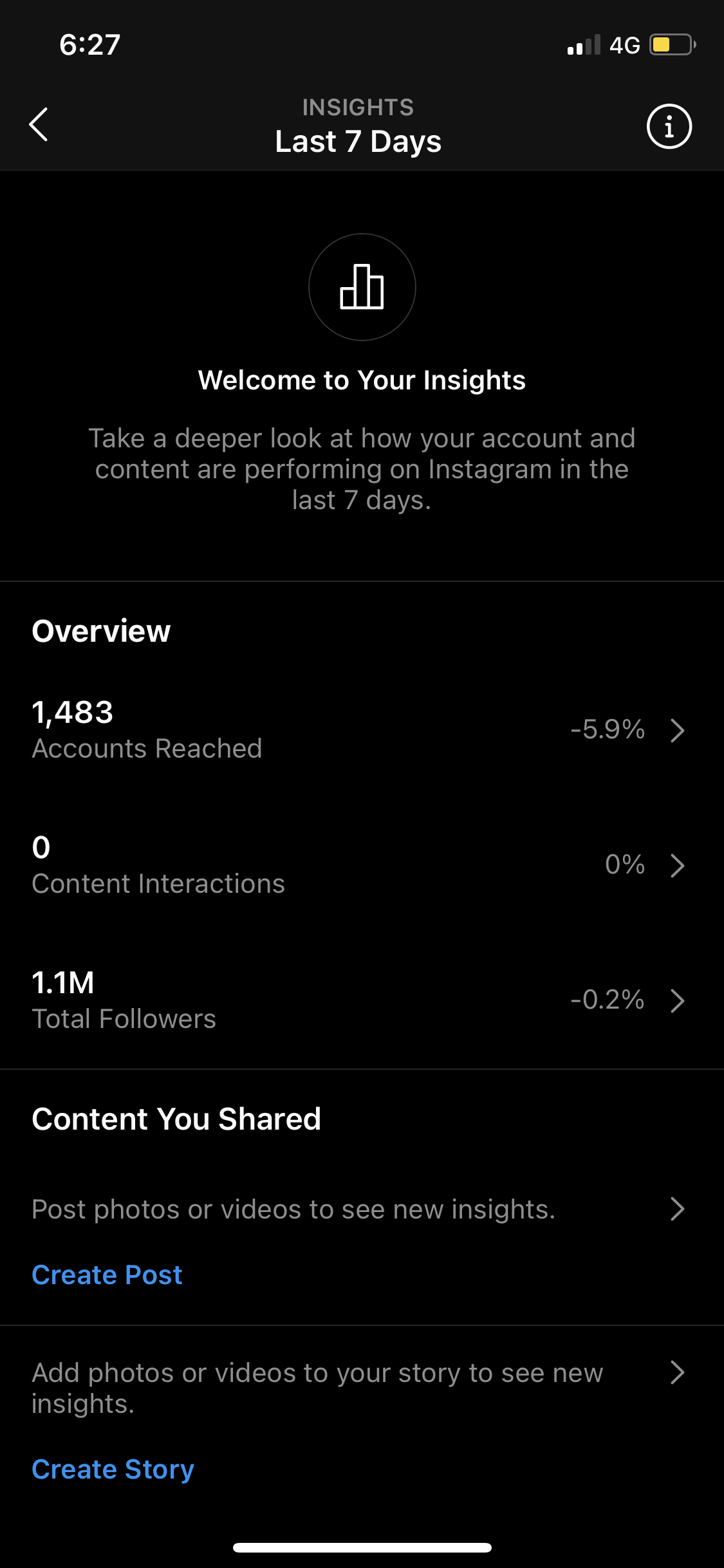View Content Interactions details
724x1568 pixels.
[362, 865]
